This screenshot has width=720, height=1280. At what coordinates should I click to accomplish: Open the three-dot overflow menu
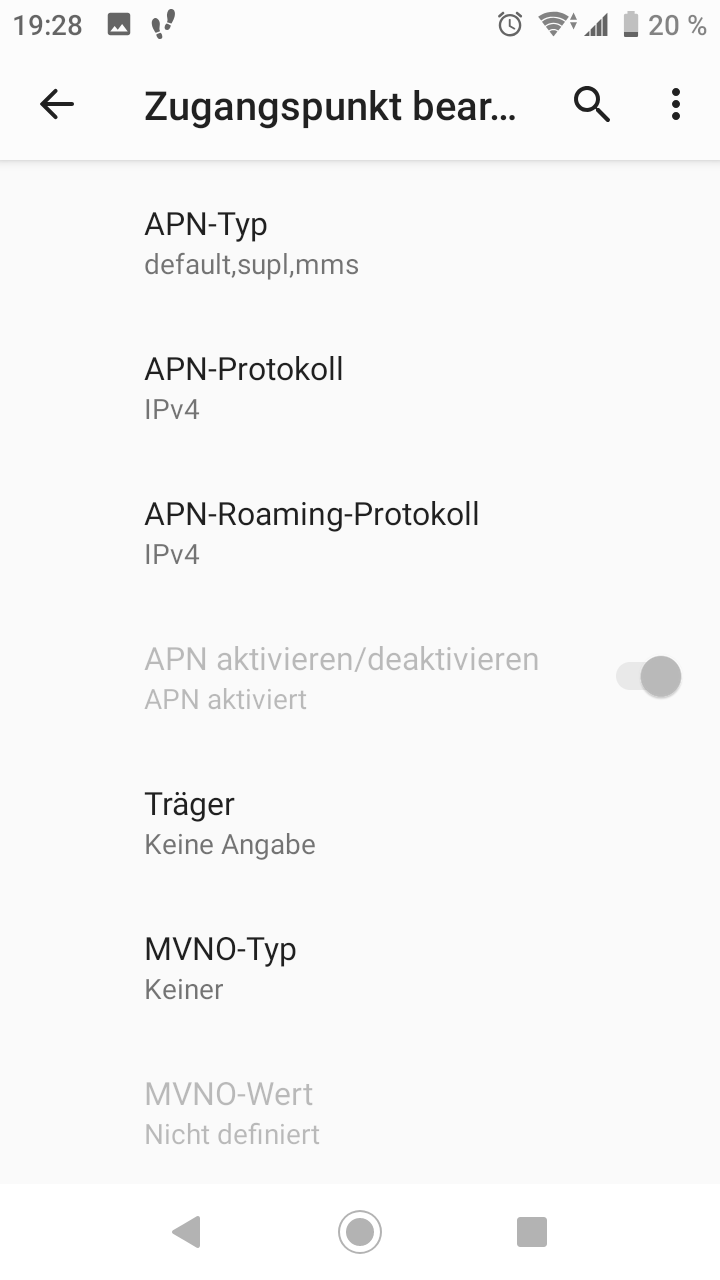[676, 104]
